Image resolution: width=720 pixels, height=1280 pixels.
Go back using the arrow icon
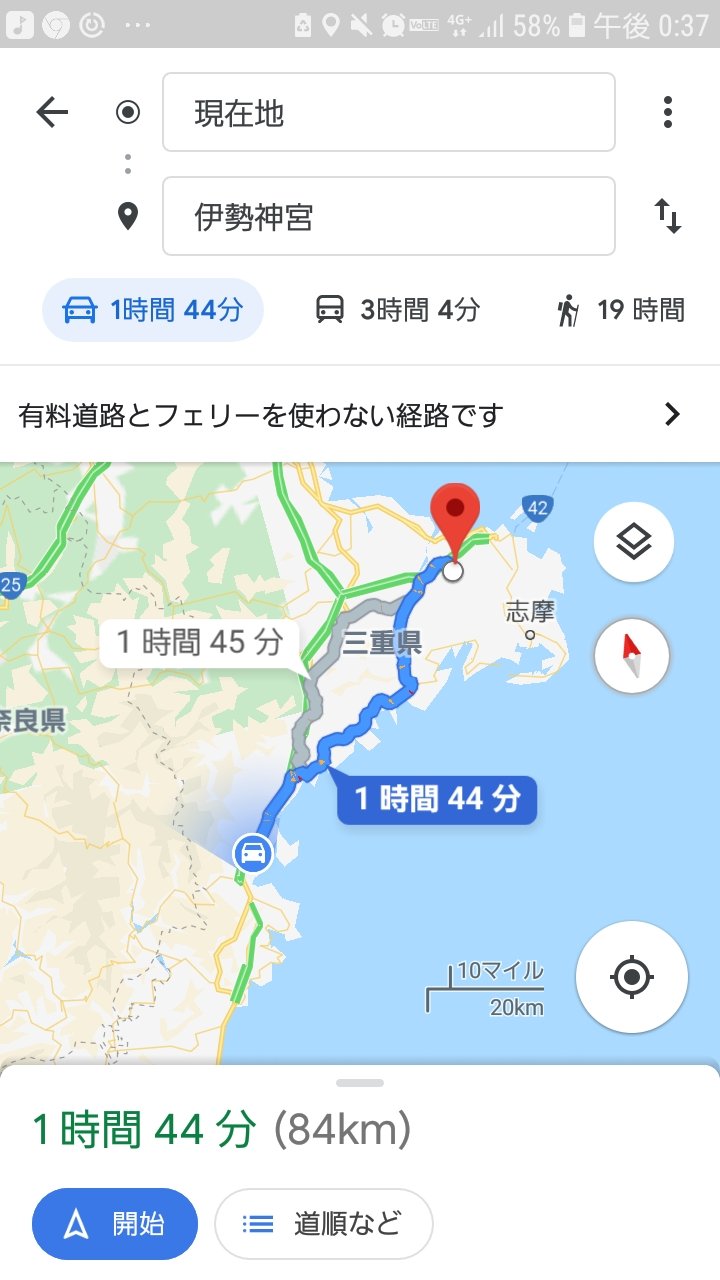coord(52,112)
